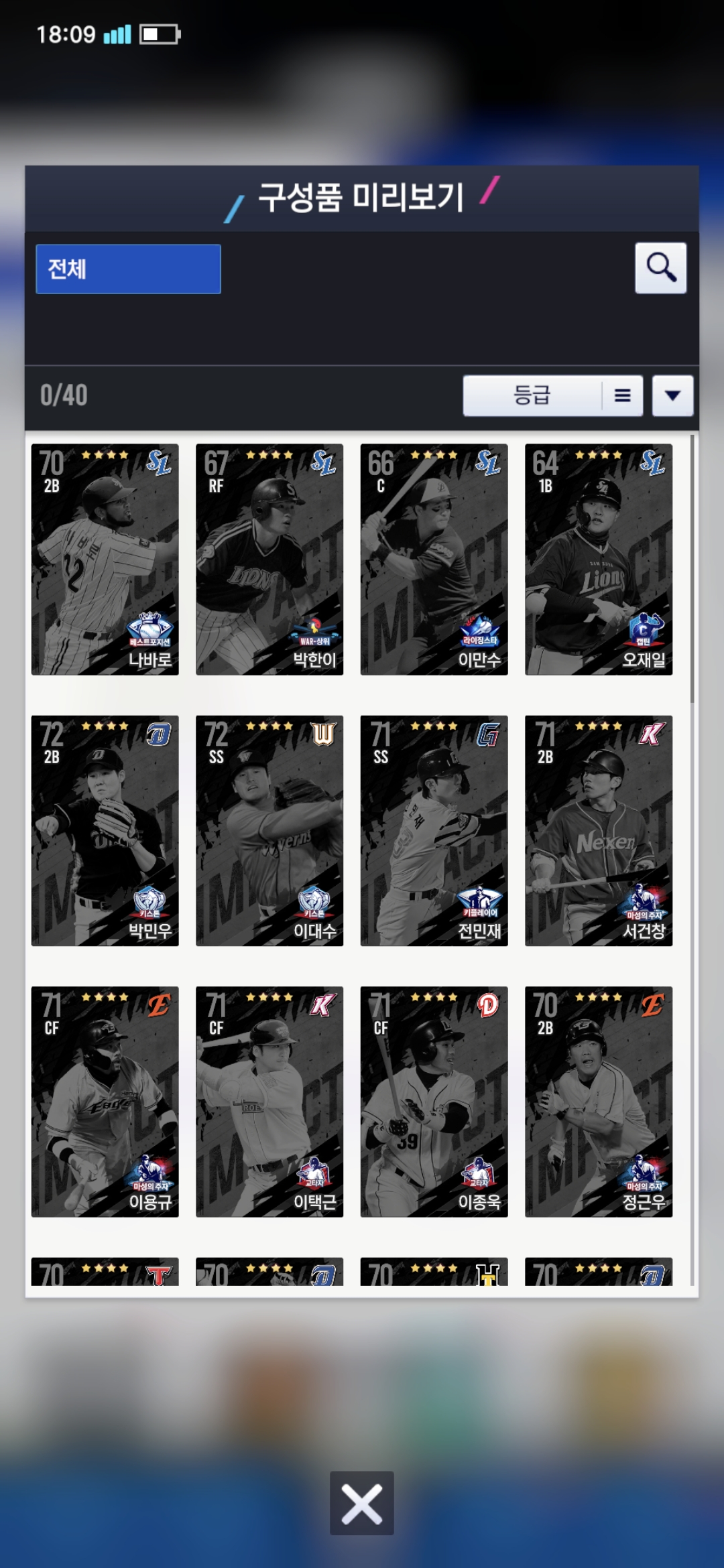Open the 나바로 player card

click(x=105, y=559)
